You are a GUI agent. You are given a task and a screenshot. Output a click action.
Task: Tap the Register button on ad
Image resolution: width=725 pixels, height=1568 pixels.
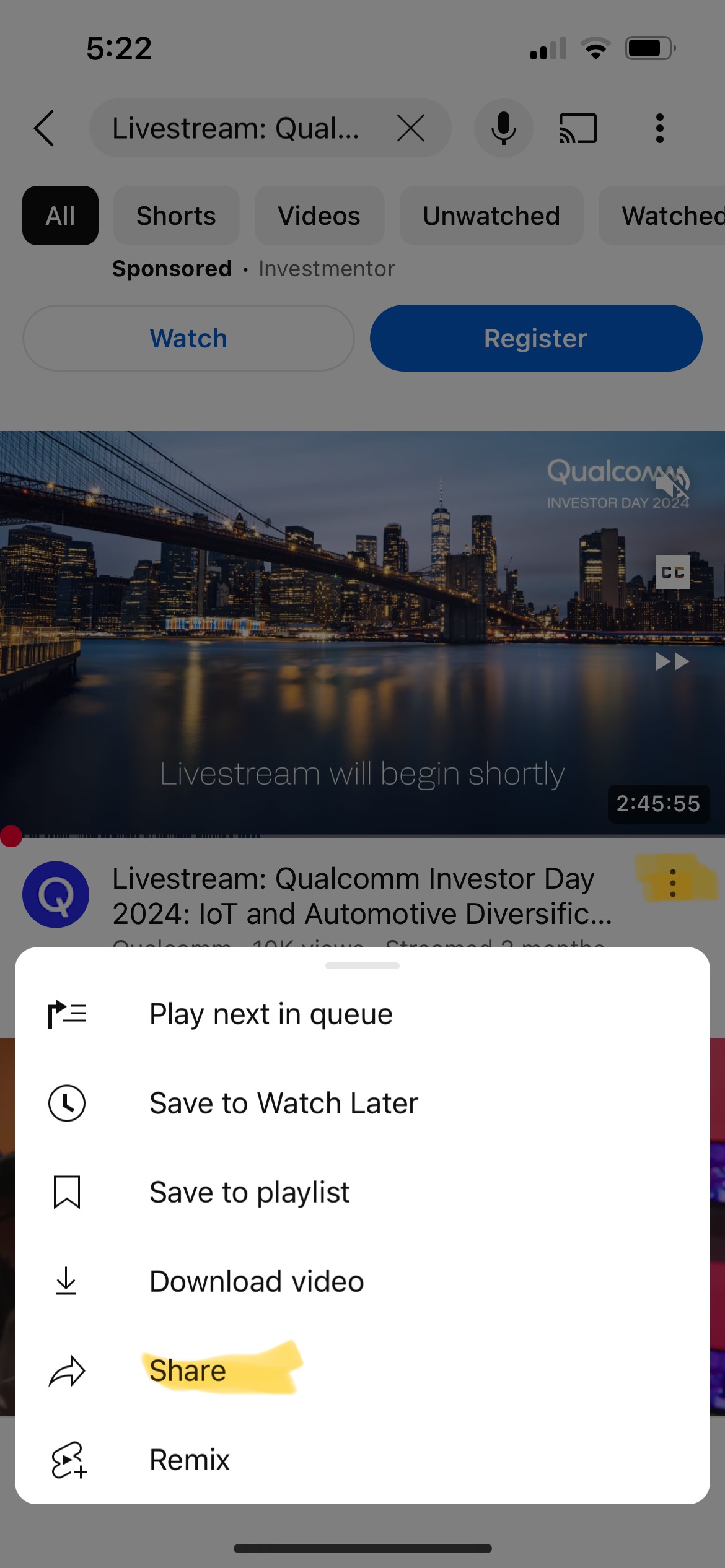(x=535, y=339)
